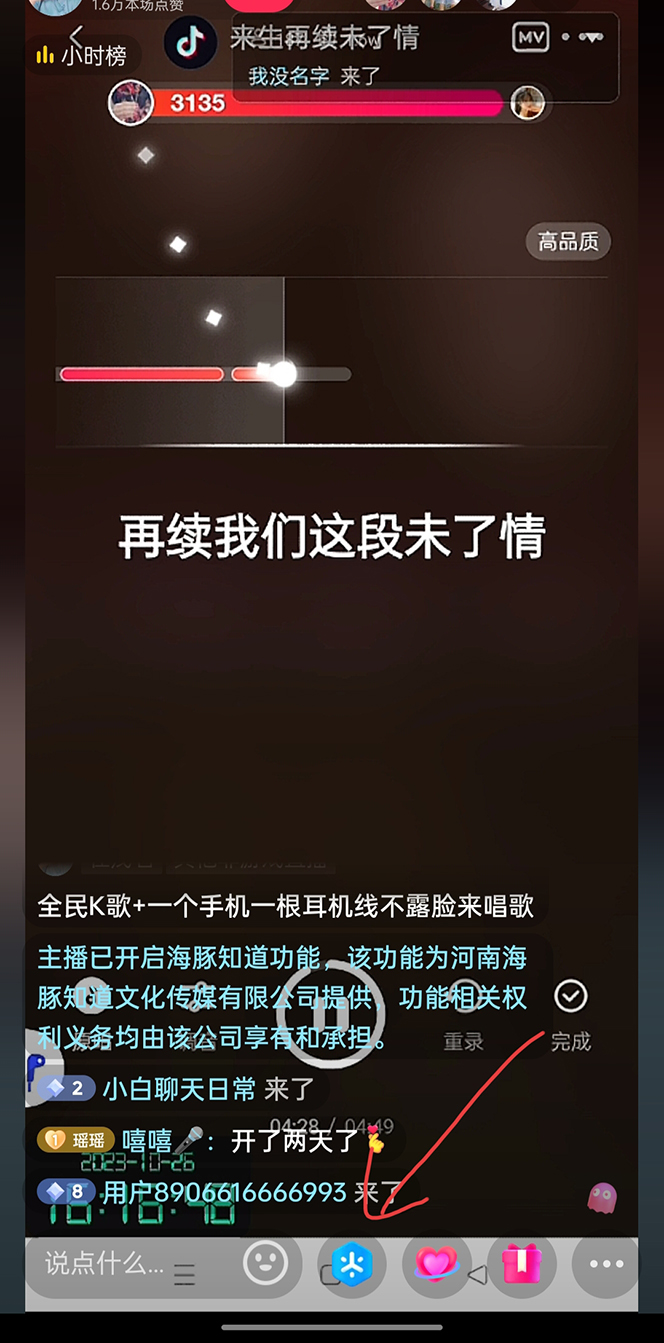Tap the 说点什么 comment input field
This screenshot has height=1343, width=664.
pyautogui.click(x=105, y=1263)
